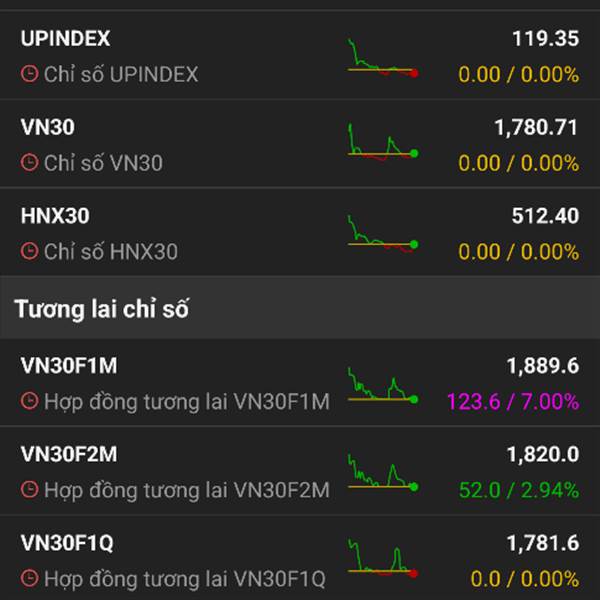This screenshot has width=600, height=600.
Task: Select the HNX30 index row
Action: 300,232
